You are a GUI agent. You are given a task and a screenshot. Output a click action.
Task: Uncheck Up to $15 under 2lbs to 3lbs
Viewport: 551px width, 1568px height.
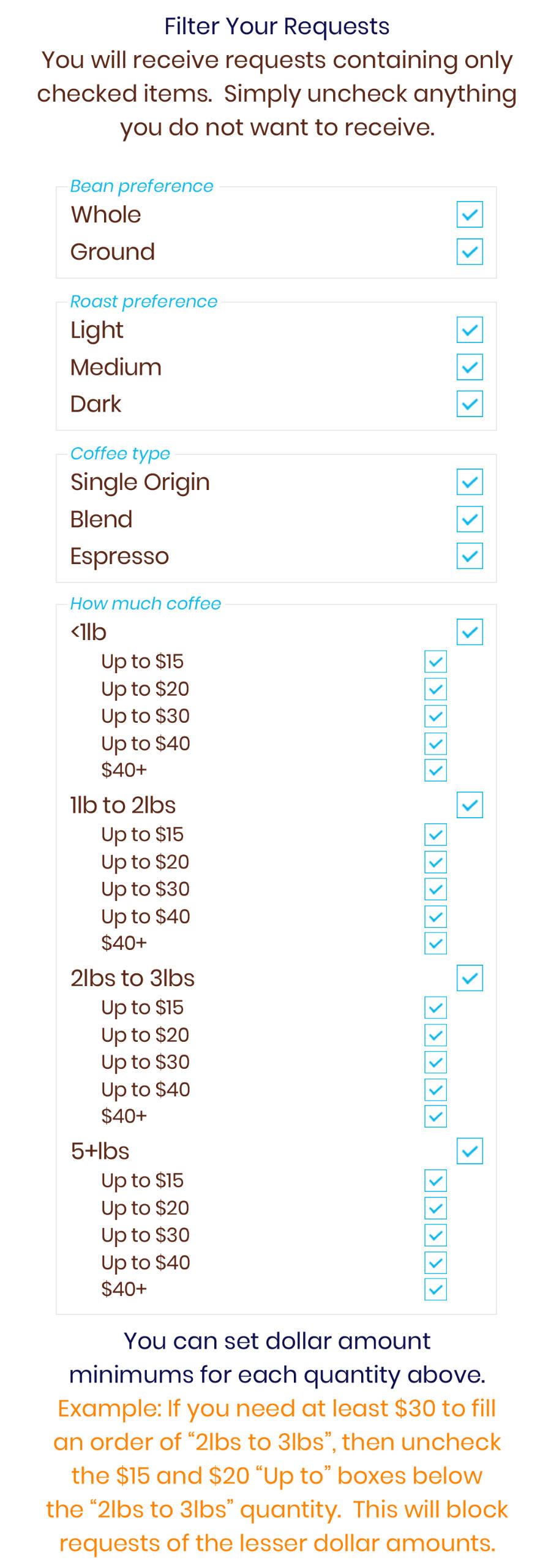[x=435, y=1007]
